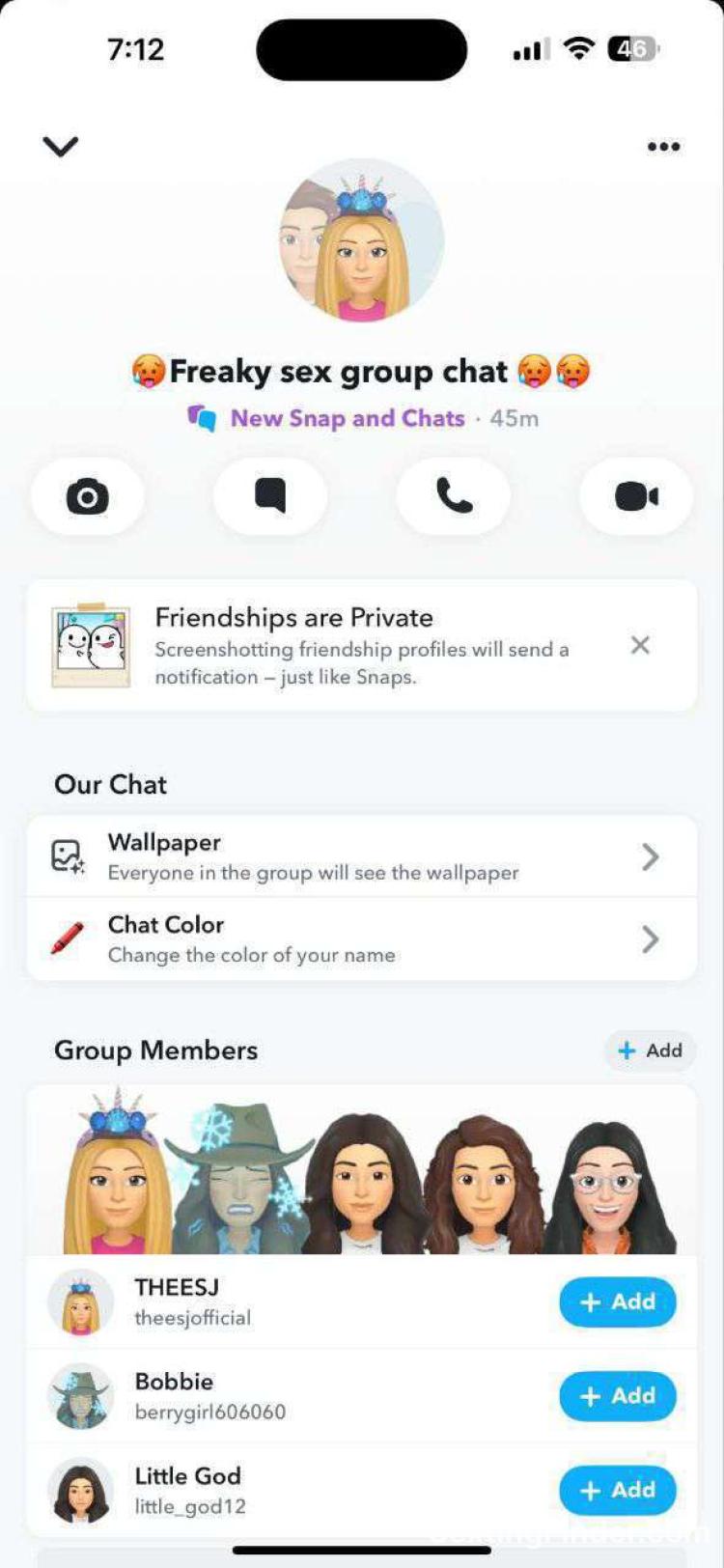Image resolution: width=724 pixels, height=1568 pixels.
Task: Add Little God as a friend
Action: tap(618, 1490)
